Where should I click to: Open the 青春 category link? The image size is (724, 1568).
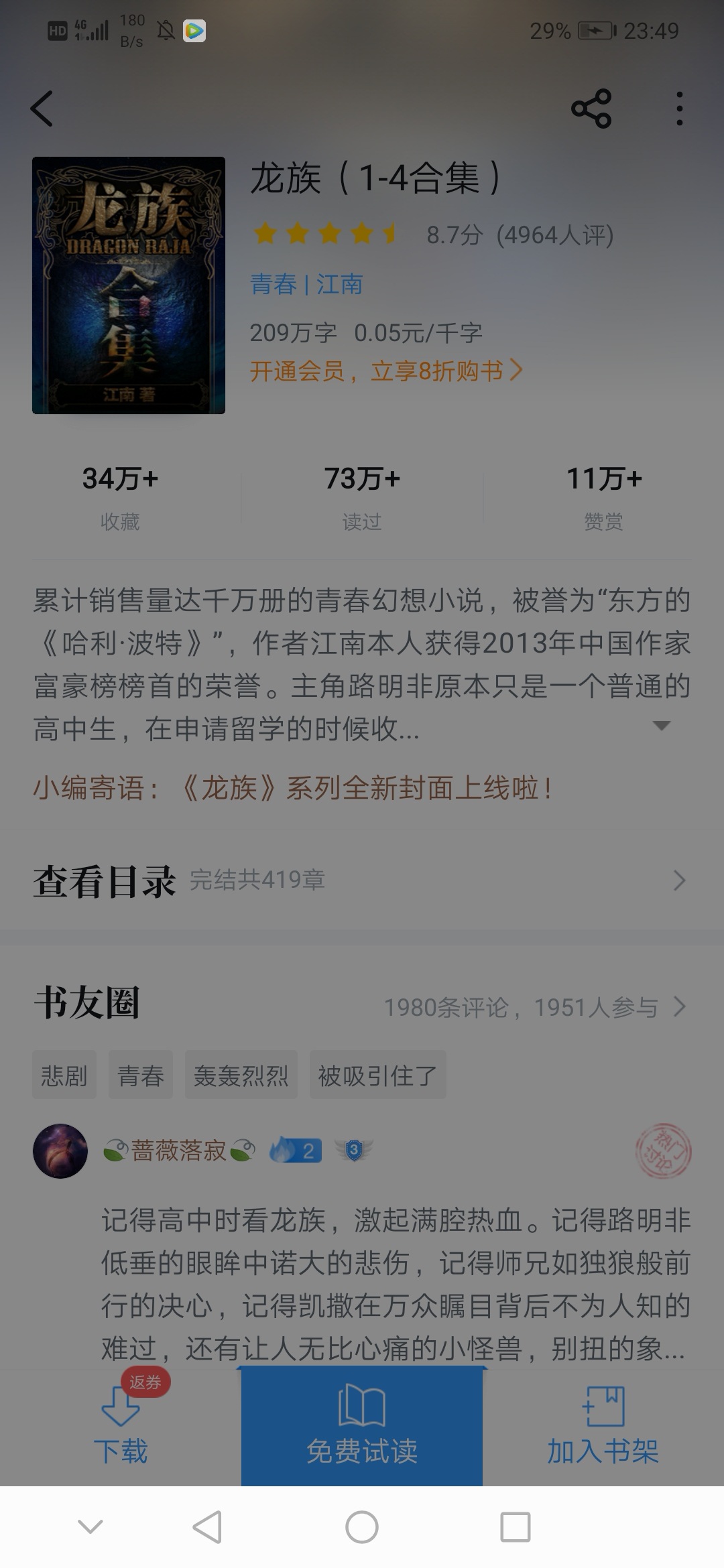pos(273,284)
